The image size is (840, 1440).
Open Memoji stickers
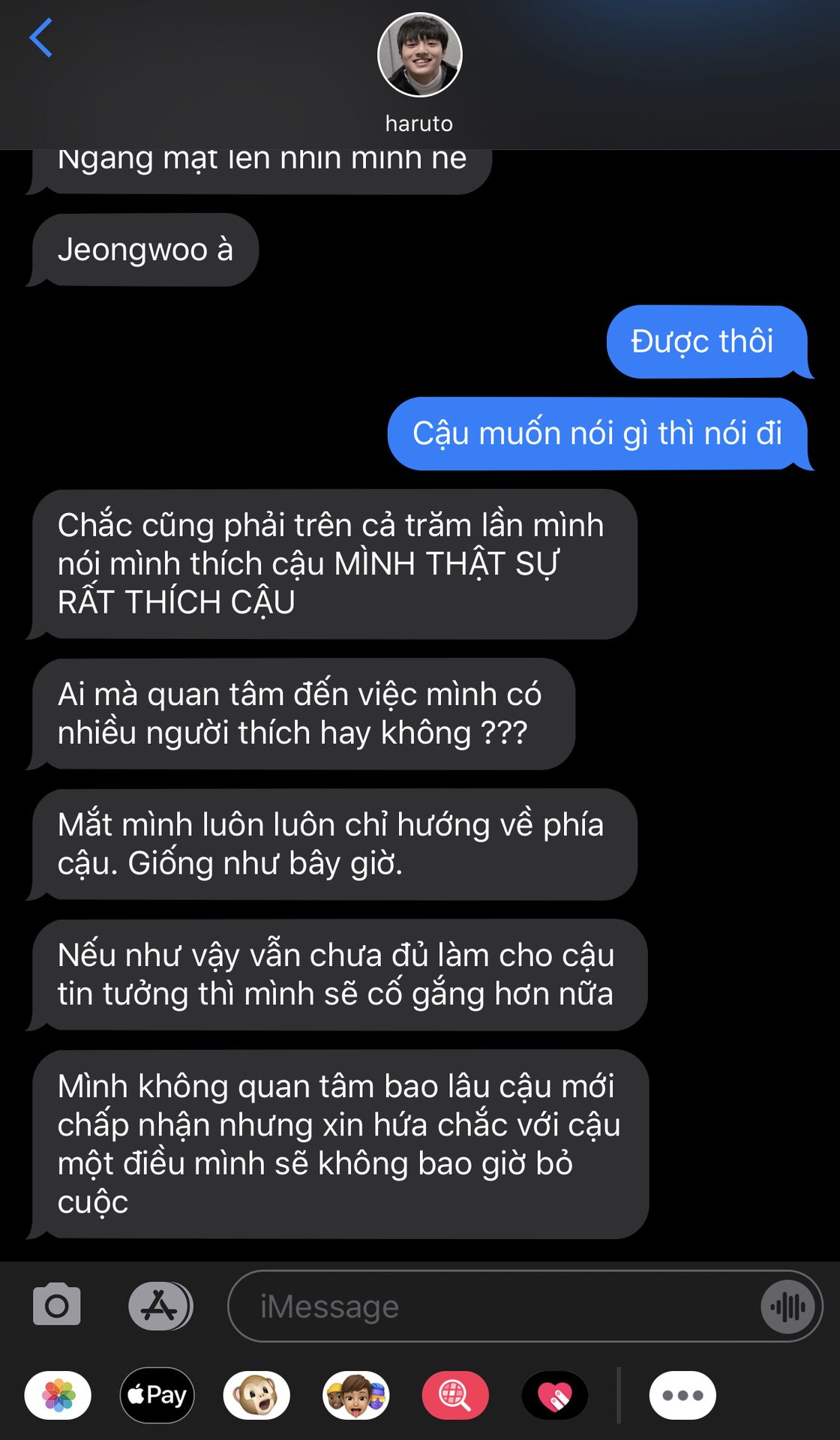point(356,1395)
